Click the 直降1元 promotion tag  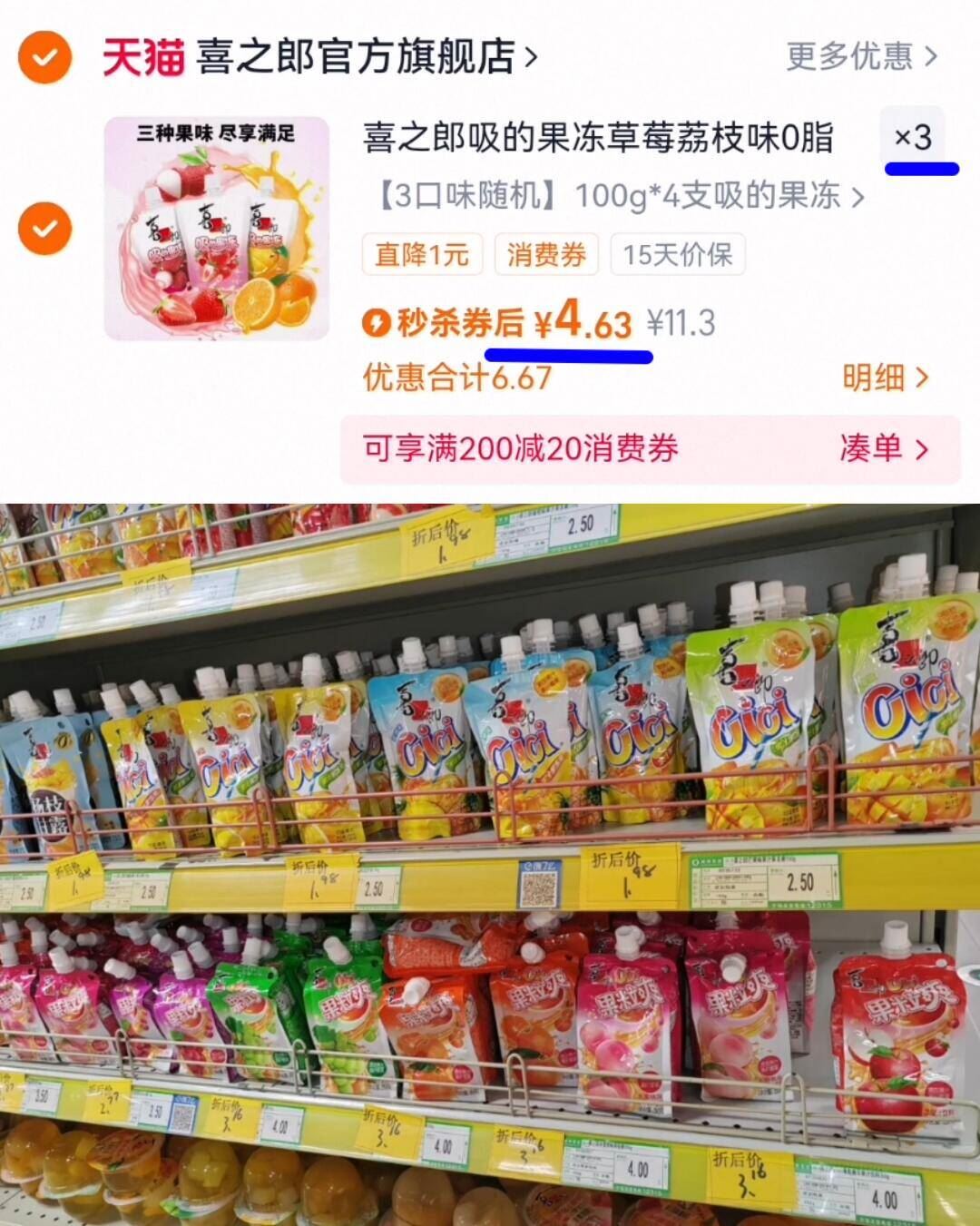(422, 256)
